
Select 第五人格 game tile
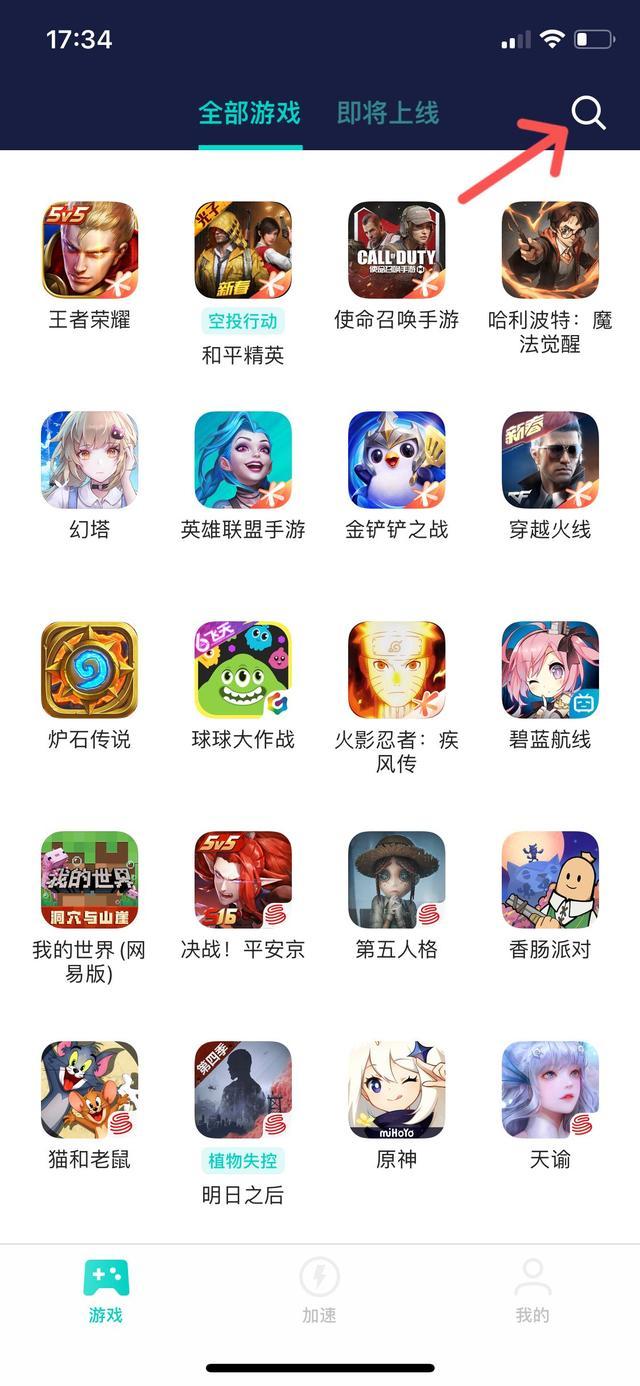396,880
